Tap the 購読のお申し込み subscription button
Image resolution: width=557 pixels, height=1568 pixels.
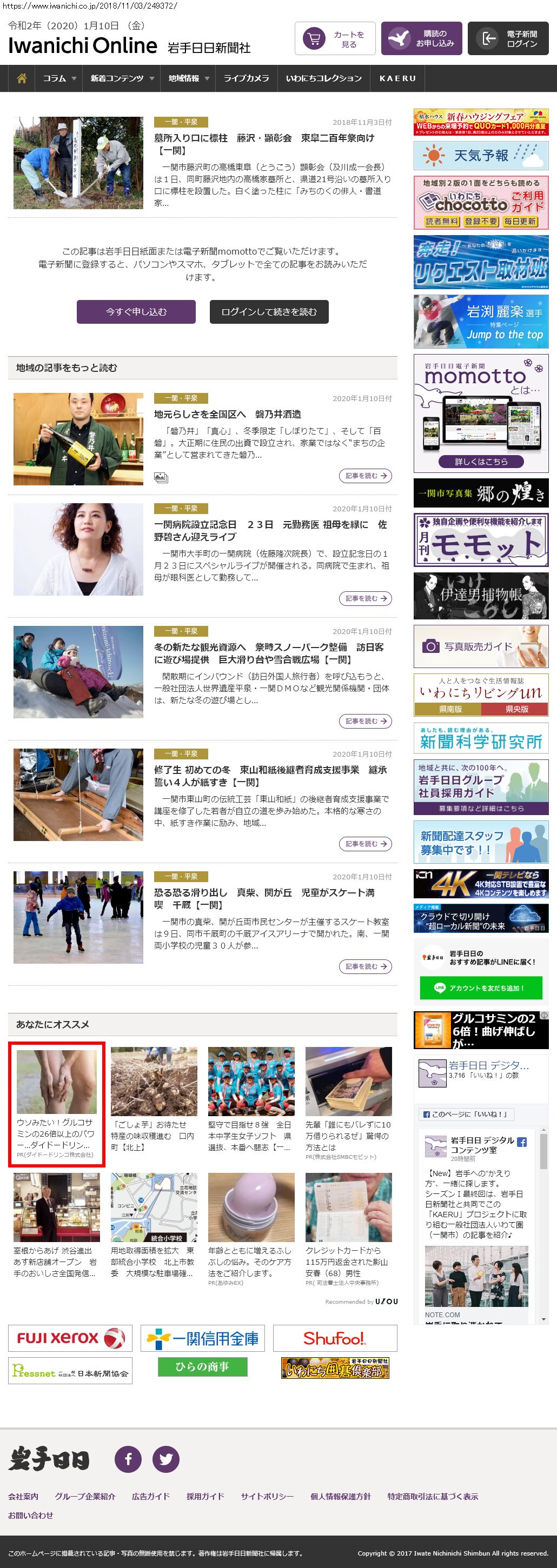coord(421,39)
